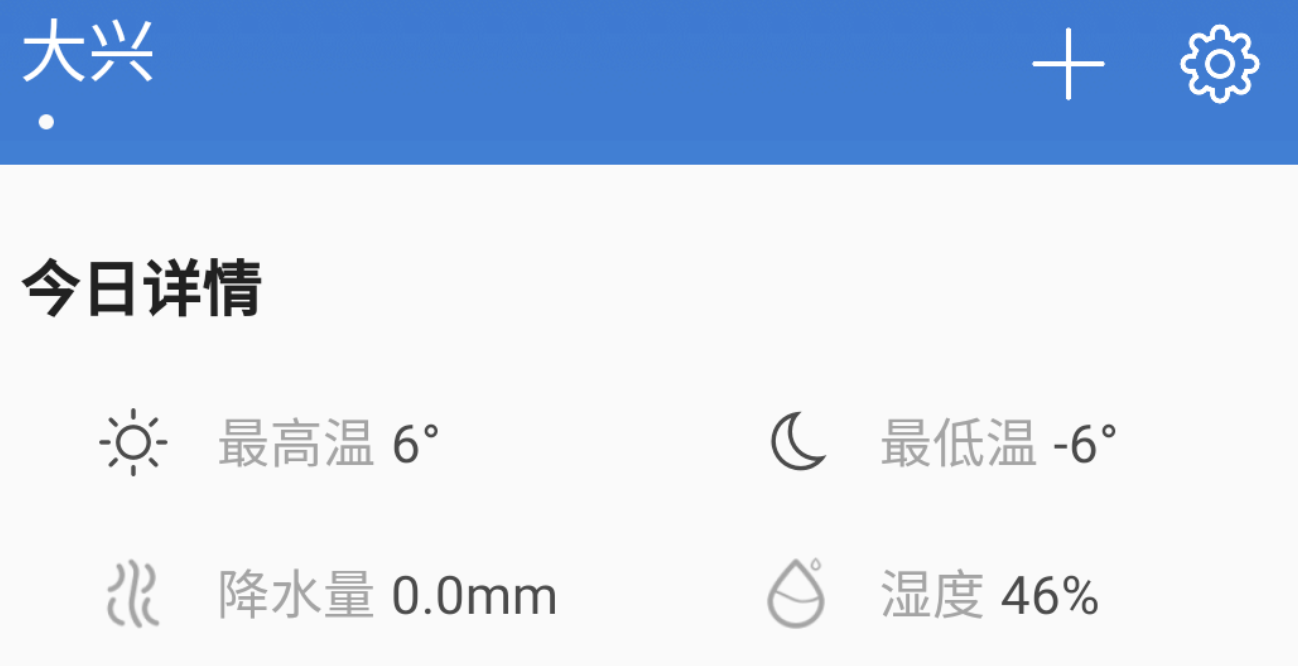This screenshot has width=1298, height=666.
Task: Open the settings gear
Action: coord(1219,65)
